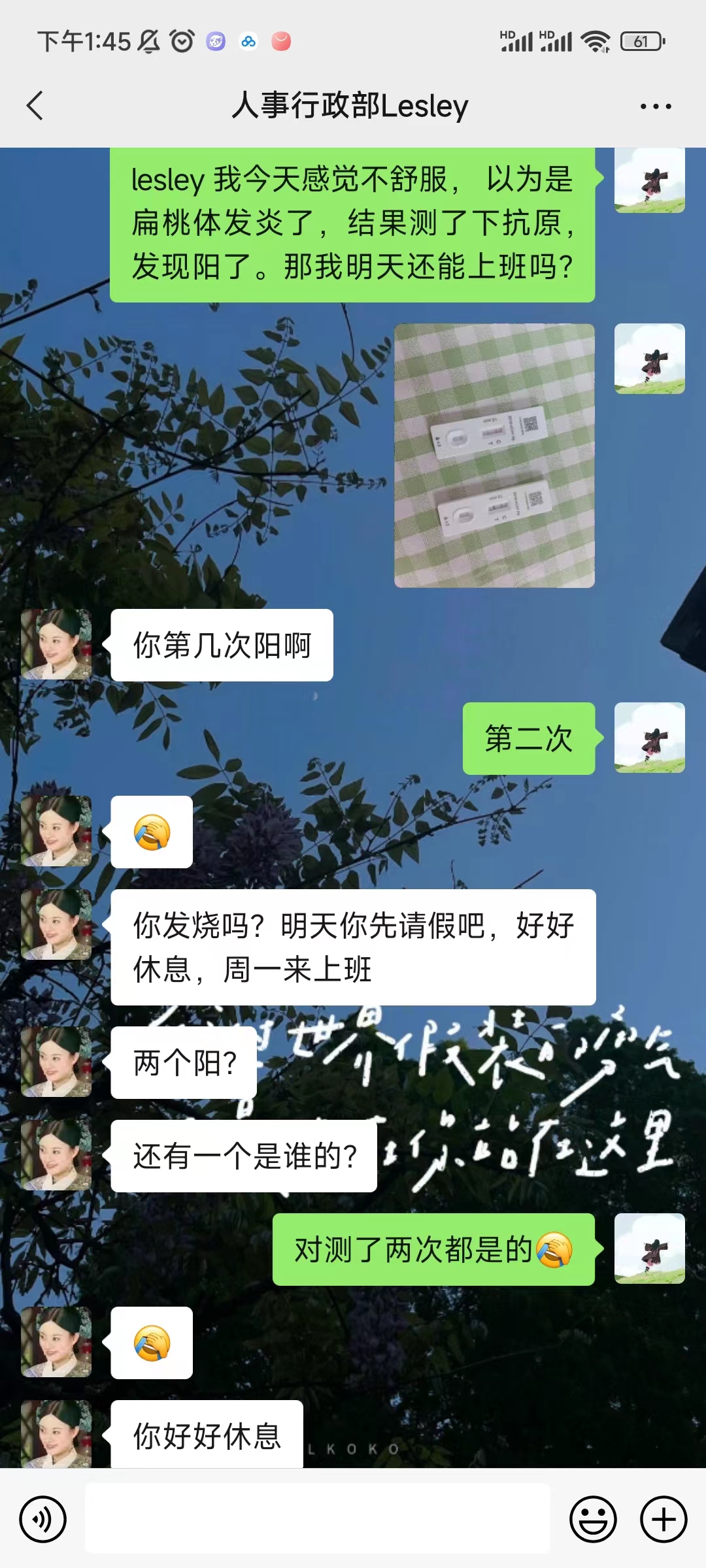
Task: Open the chat info overflow menu
Action: pyautogui.click(x=656, y=106)
